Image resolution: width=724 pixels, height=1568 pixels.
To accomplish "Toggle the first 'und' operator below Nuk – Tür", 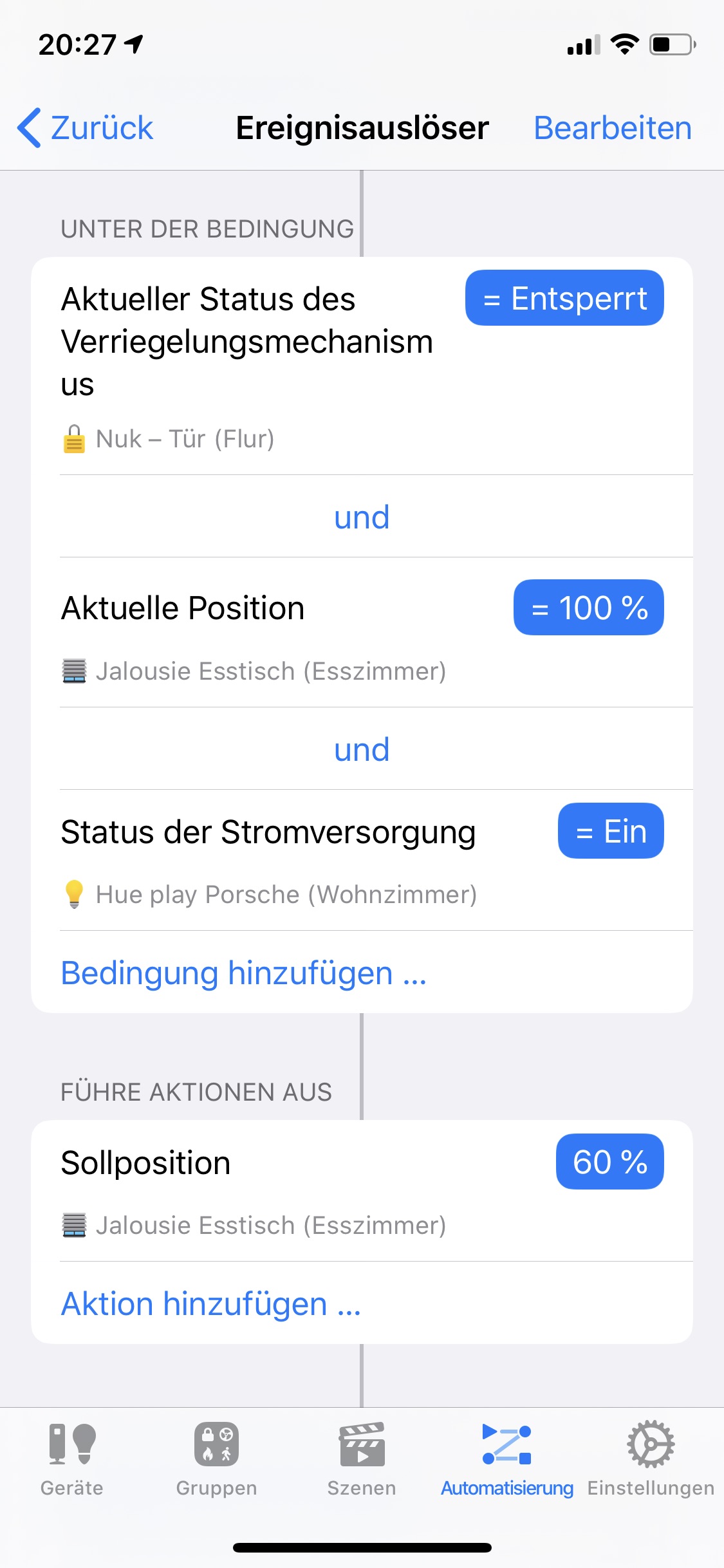I will coord(362,517).
